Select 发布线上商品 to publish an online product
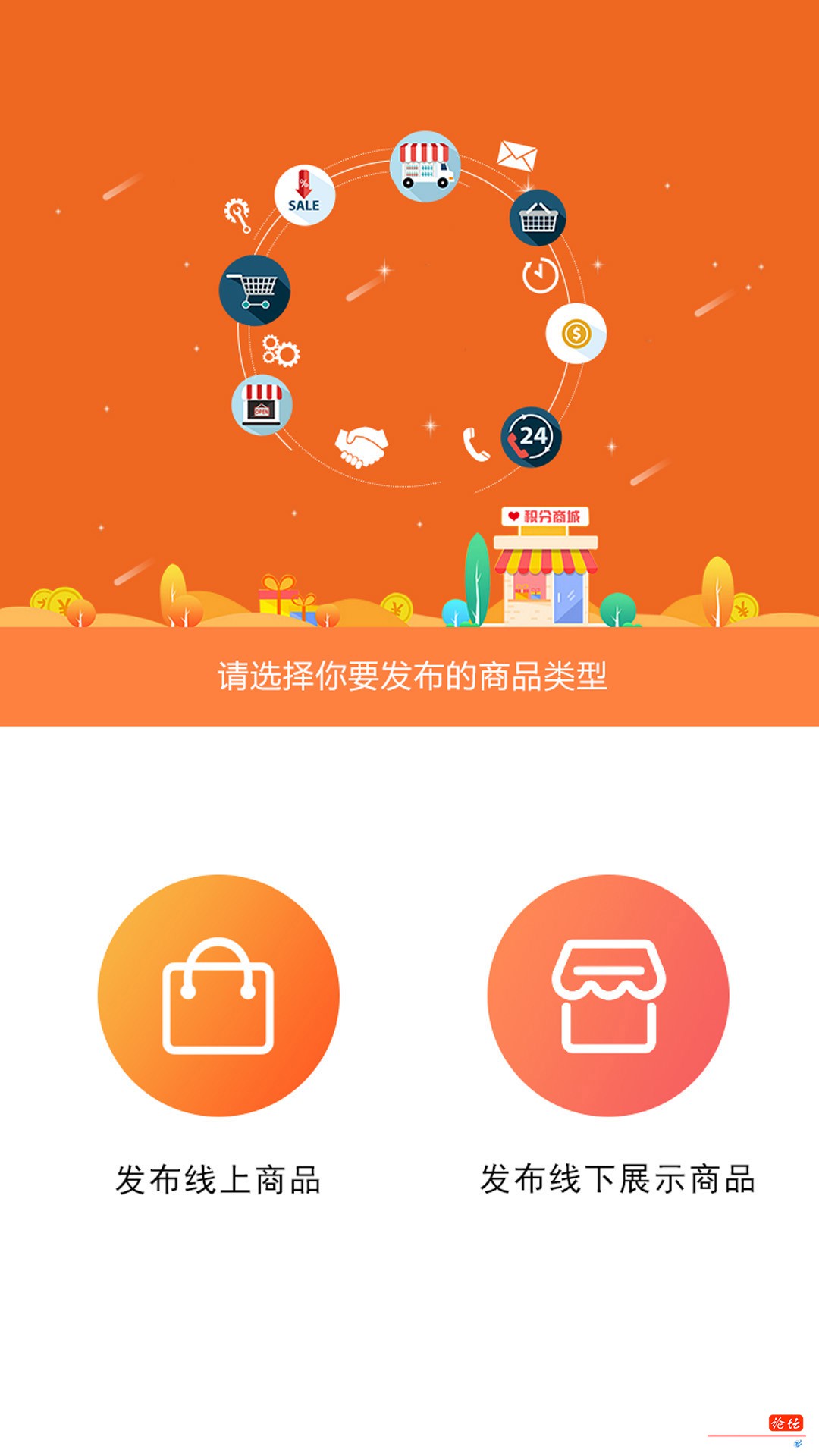819x1456 pixels. point(218,996)
